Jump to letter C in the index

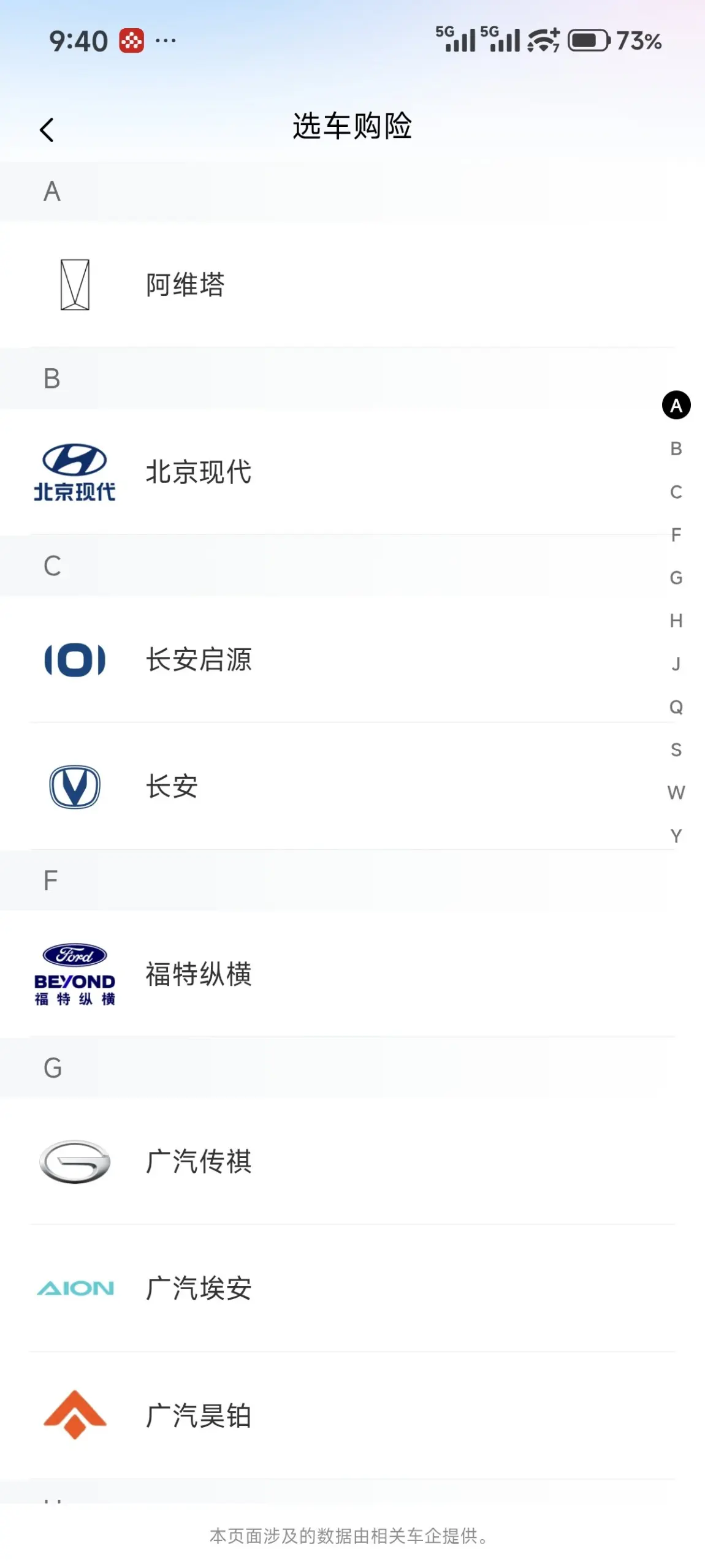click(x=676, y=492)
